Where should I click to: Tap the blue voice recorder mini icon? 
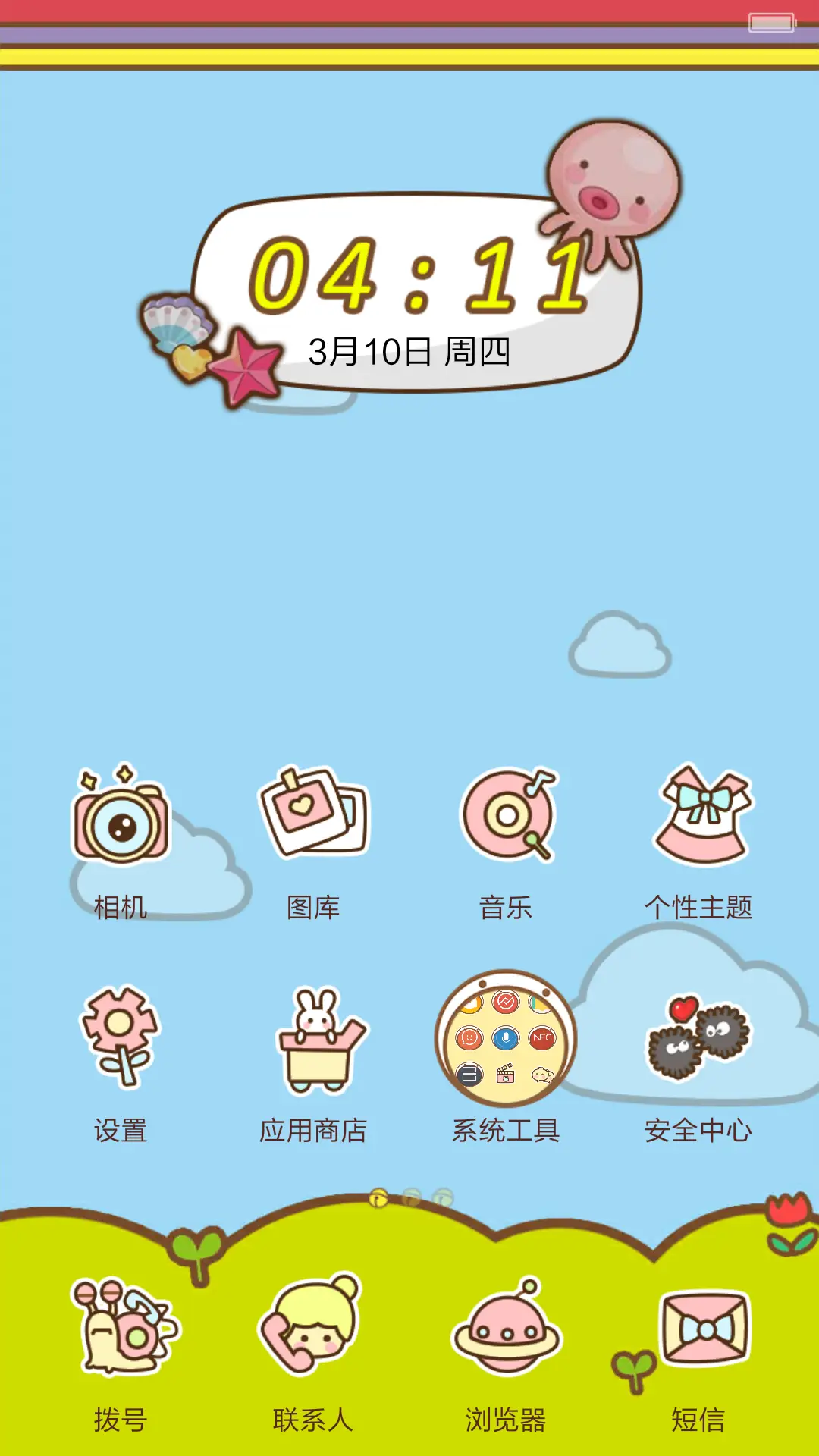pyautogui.click(x=505, y=1037)
